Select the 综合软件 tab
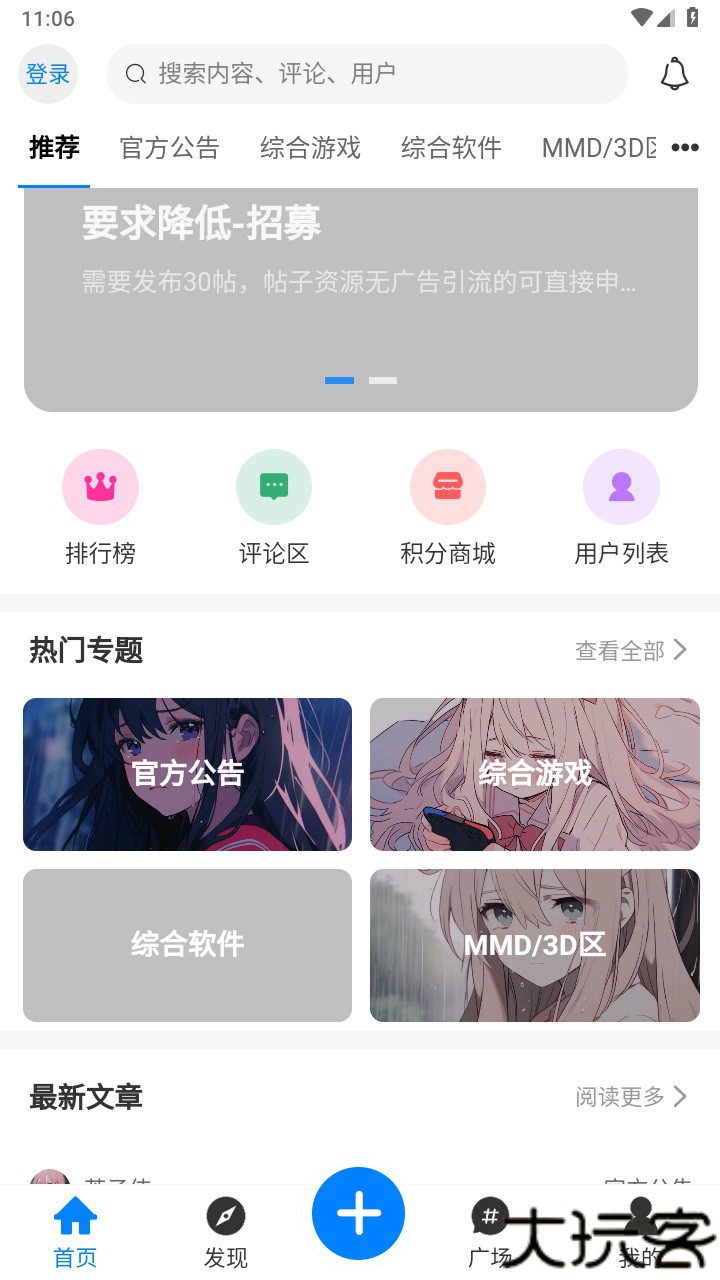720x1280 pixels. pos(450,147)
